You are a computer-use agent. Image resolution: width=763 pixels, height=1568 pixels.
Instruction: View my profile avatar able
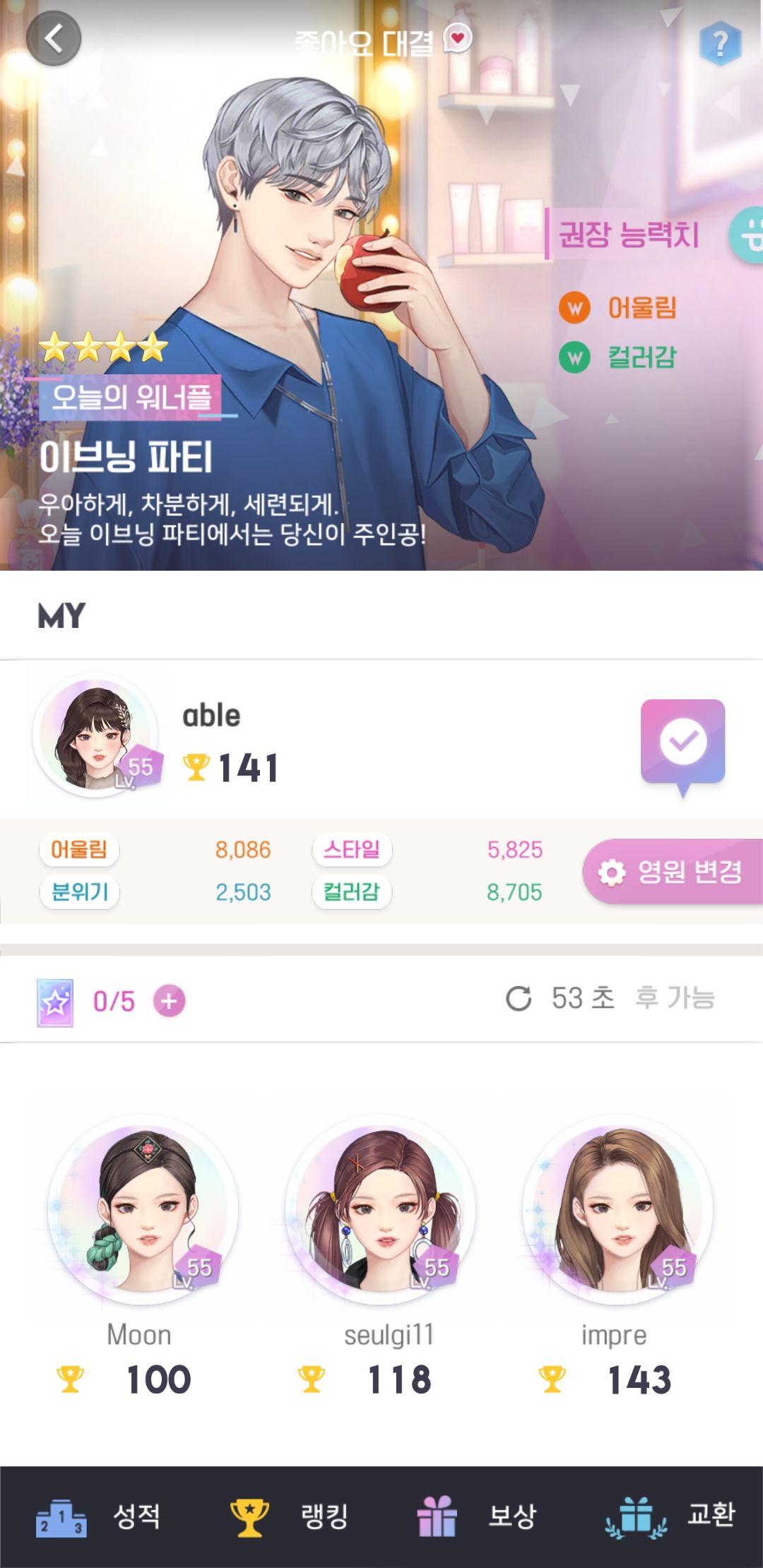96,735
